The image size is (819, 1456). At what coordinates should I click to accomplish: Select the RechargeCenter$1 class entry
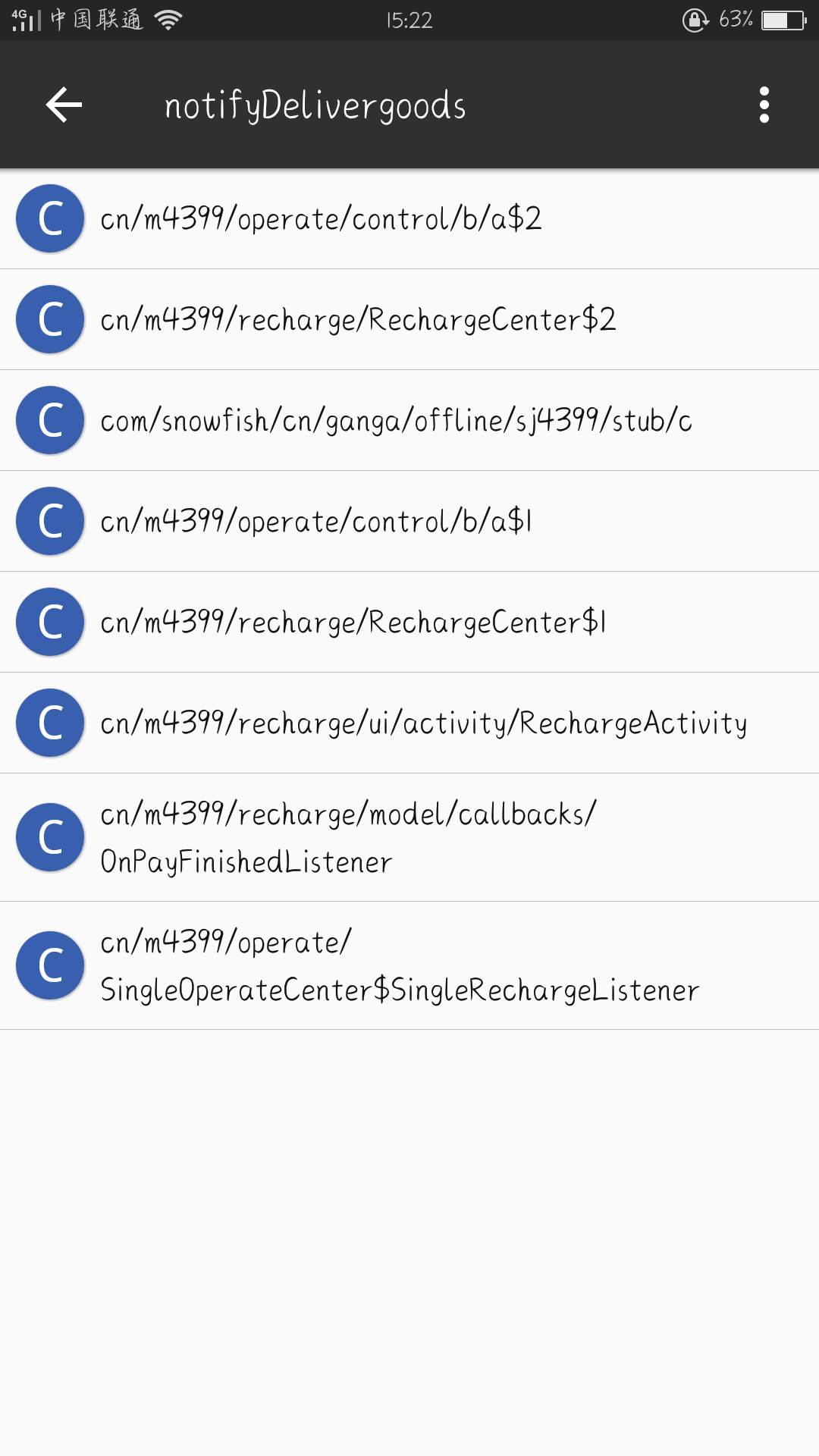[409, 622]
